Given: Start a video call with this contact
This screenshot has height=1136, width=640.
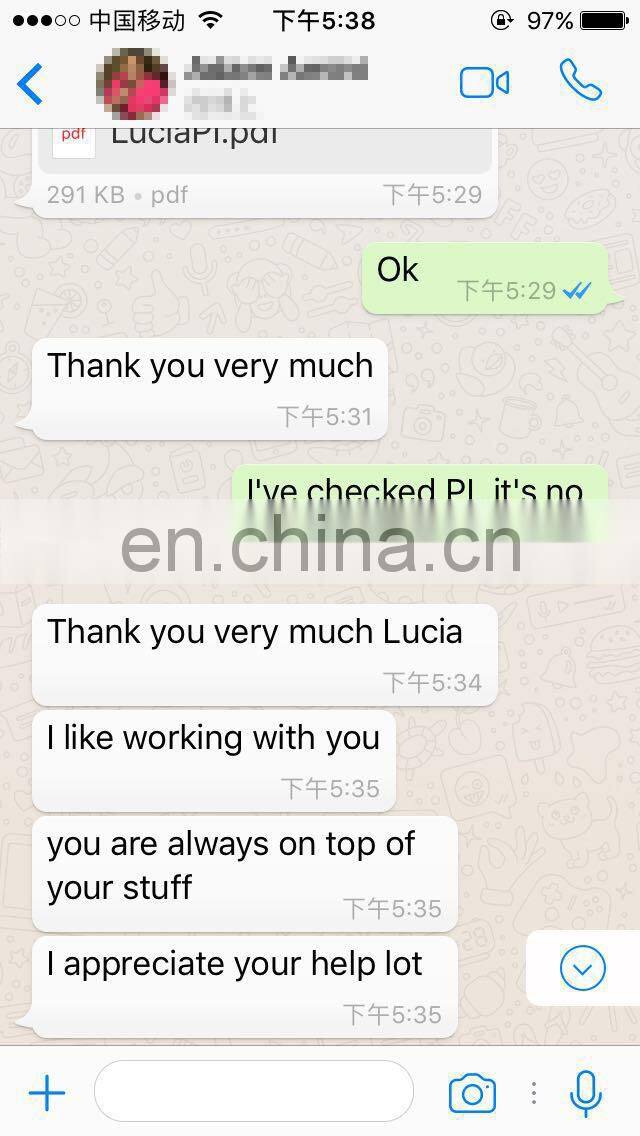Looking at the screenshot, I should tap(484, 83).
